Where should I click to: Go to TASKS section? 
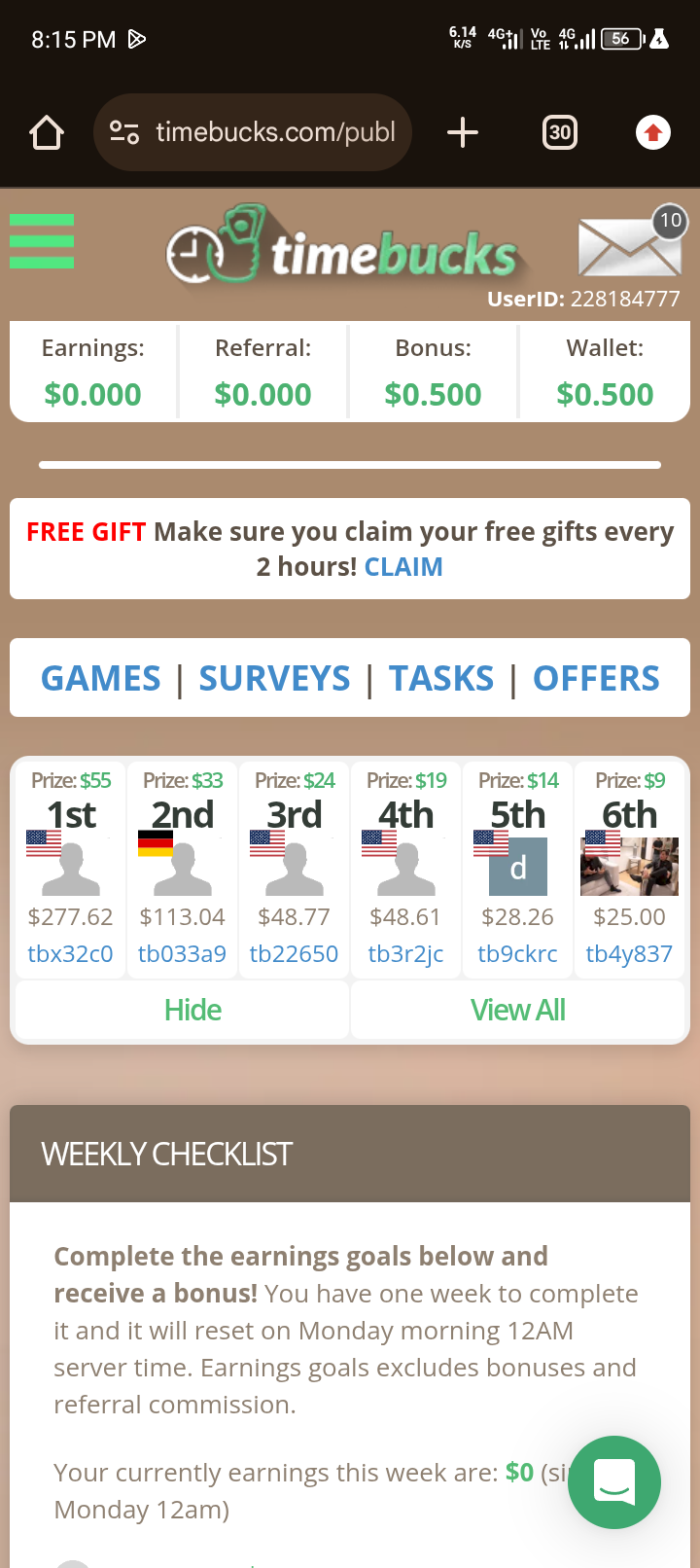coord(441,678)
